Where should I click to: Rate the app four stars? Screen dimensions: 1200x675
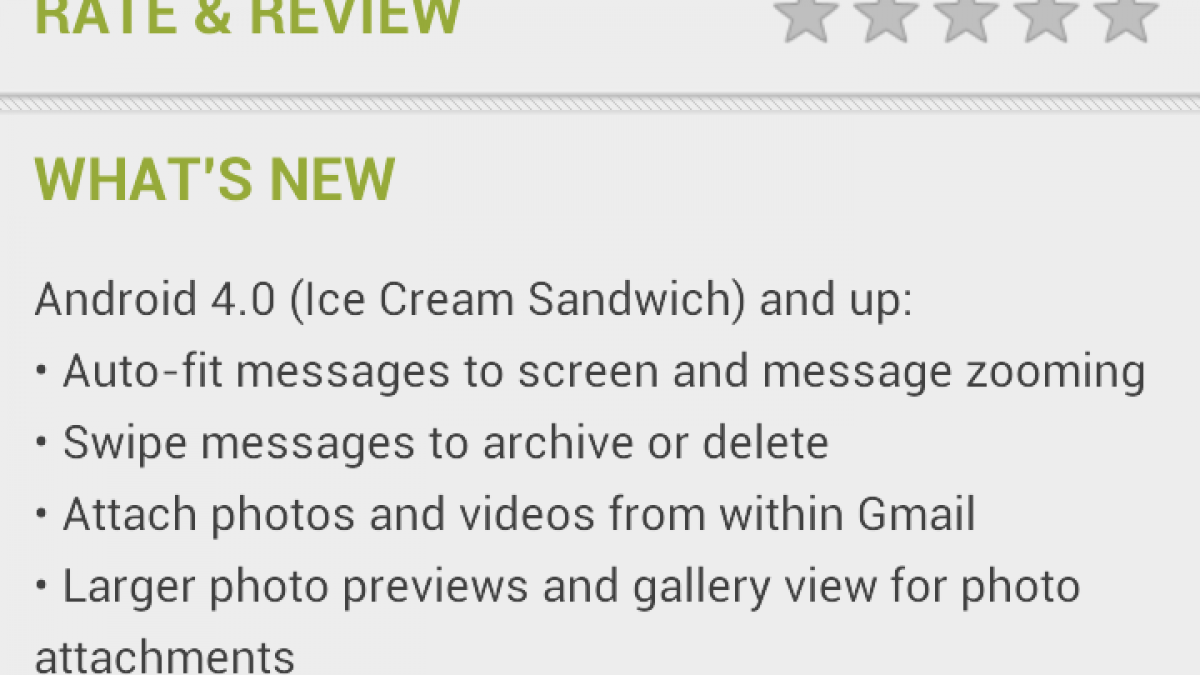[1048, 20]
